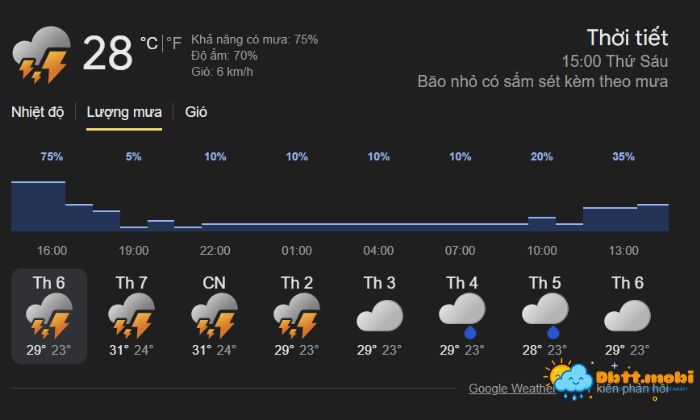
Task: Open the Google Weather link
Action: [510, 388]
